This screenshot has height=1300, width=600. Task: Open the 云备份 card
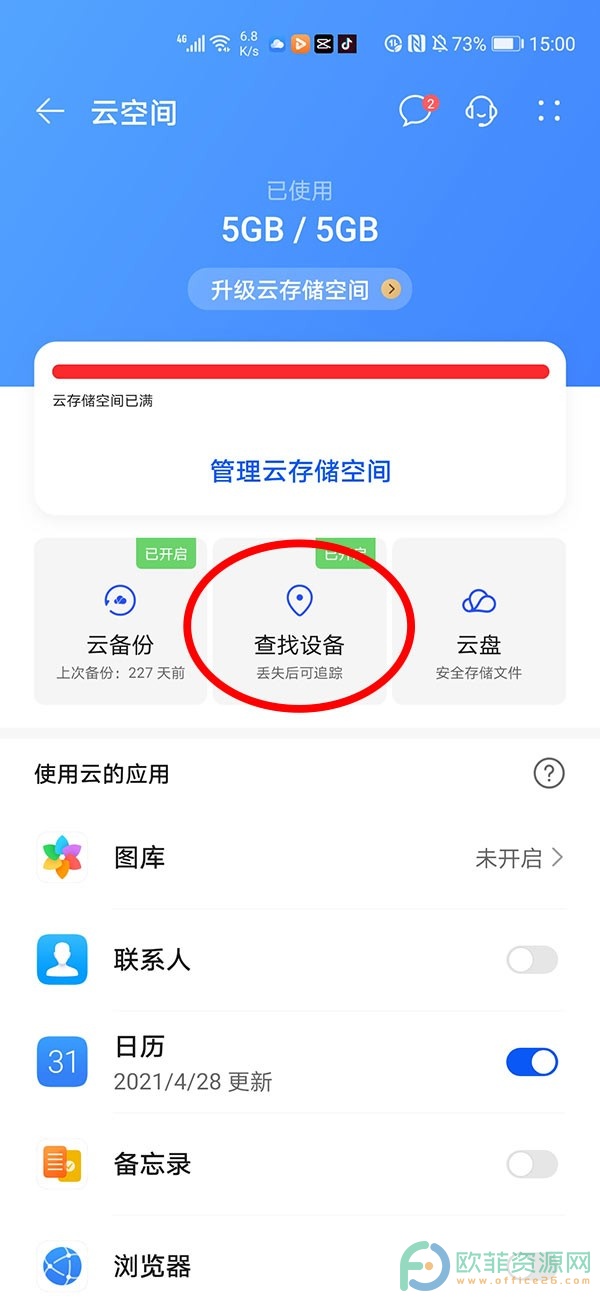pos(120,622)
